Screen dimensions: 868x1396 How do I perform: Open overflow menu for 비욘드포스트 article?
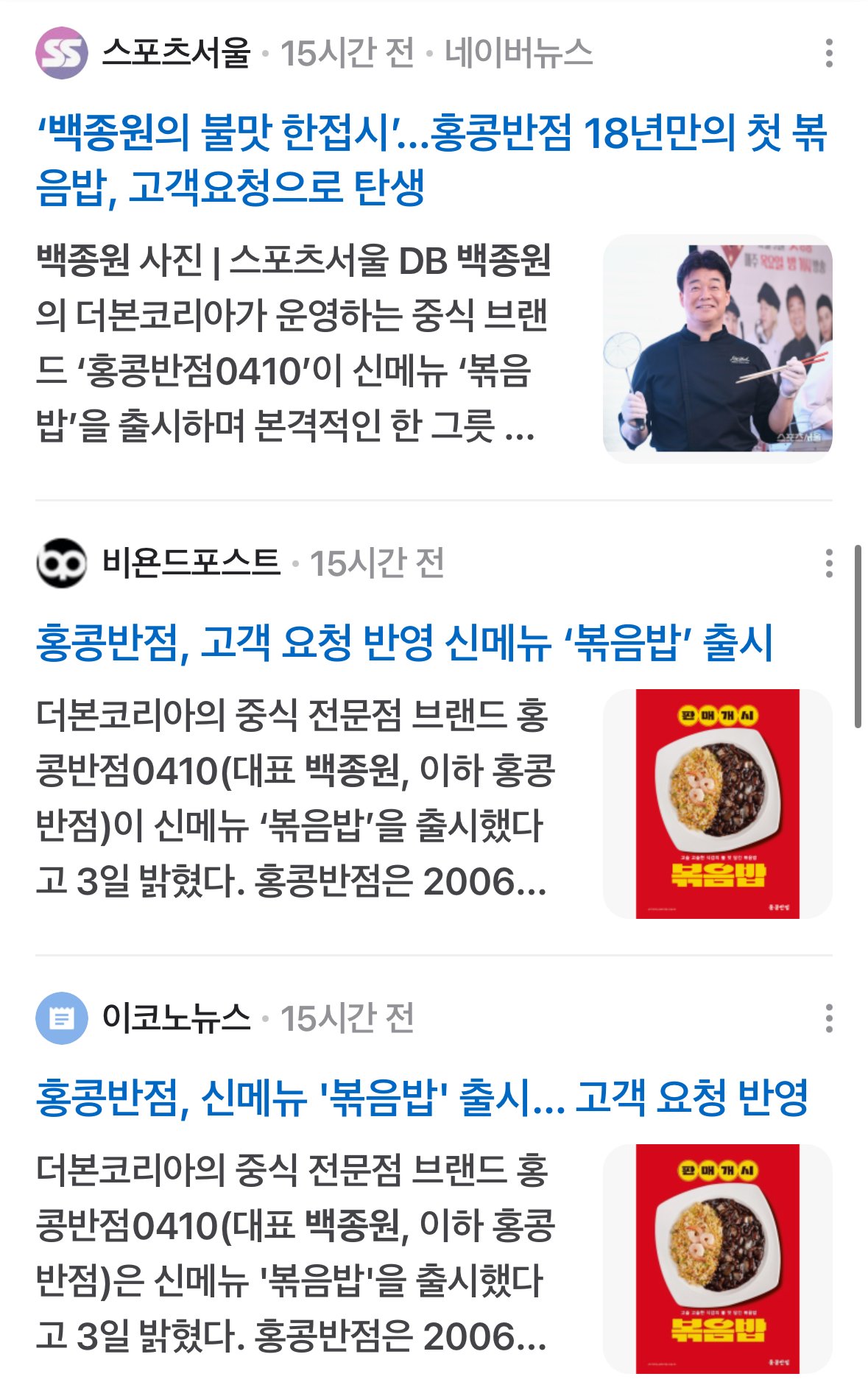click(829, 563)
